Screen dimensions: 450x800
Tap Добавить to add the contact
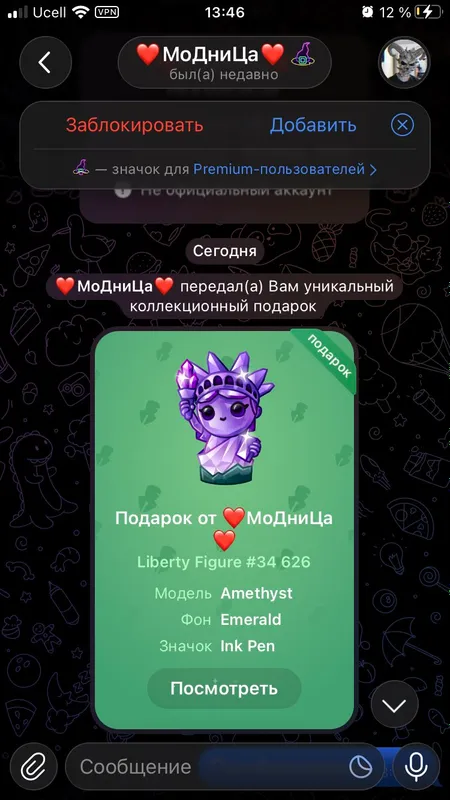tap(313, 125)
